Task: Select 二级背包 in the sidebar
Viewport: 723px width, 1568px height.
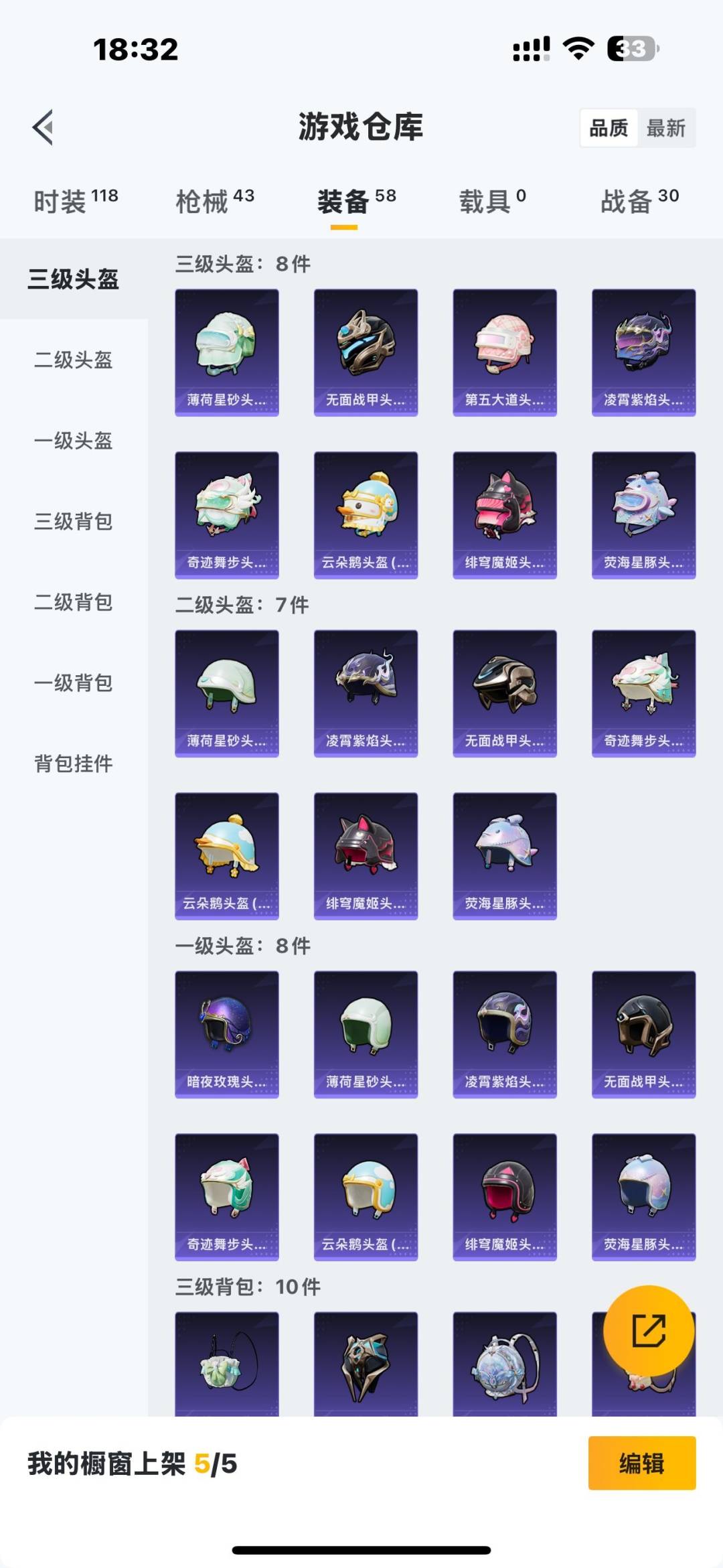Action: [74, 602]
